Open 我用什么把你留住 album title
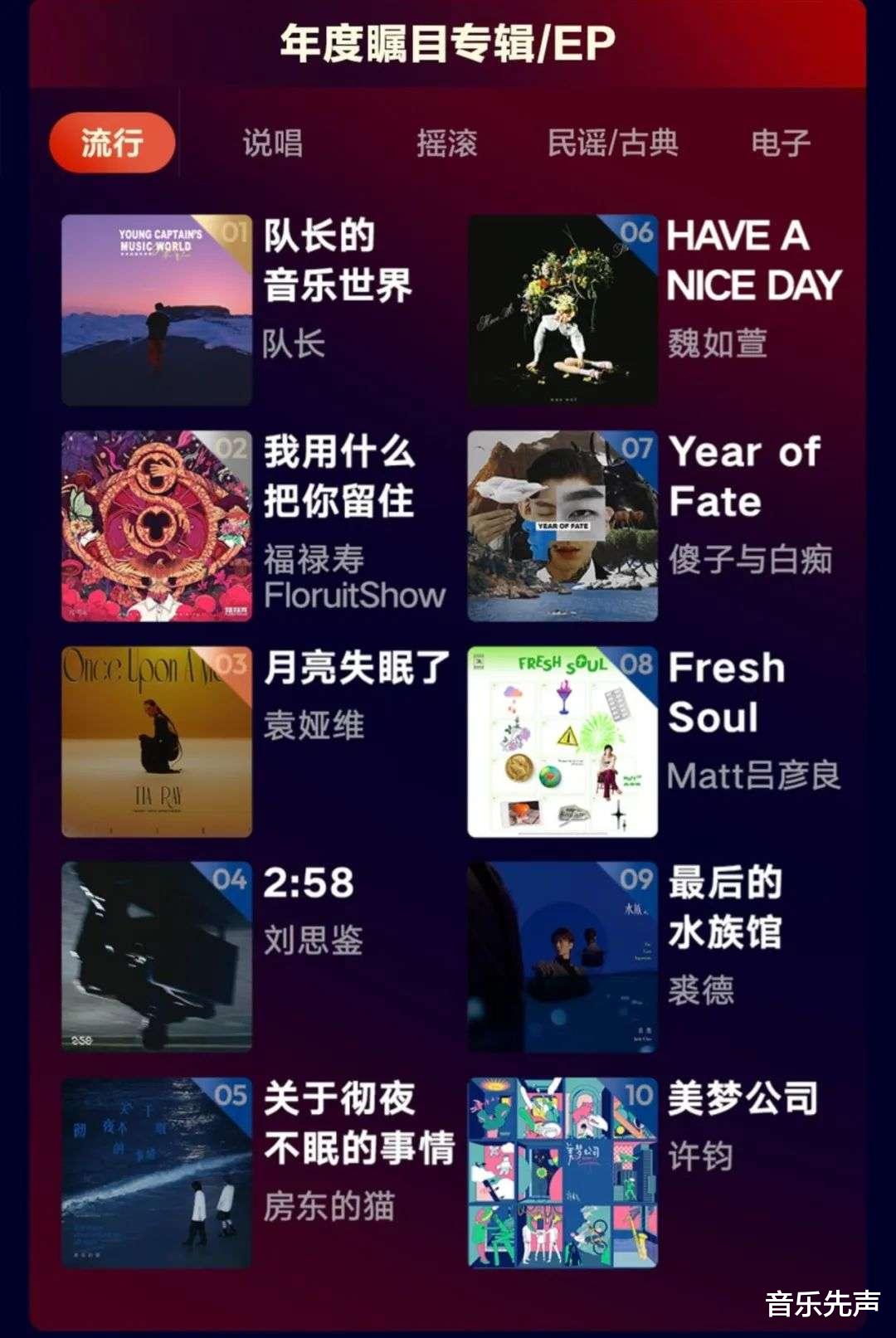Image resolution: width=896 pixels, height=1338 pixels. (340, 475)
